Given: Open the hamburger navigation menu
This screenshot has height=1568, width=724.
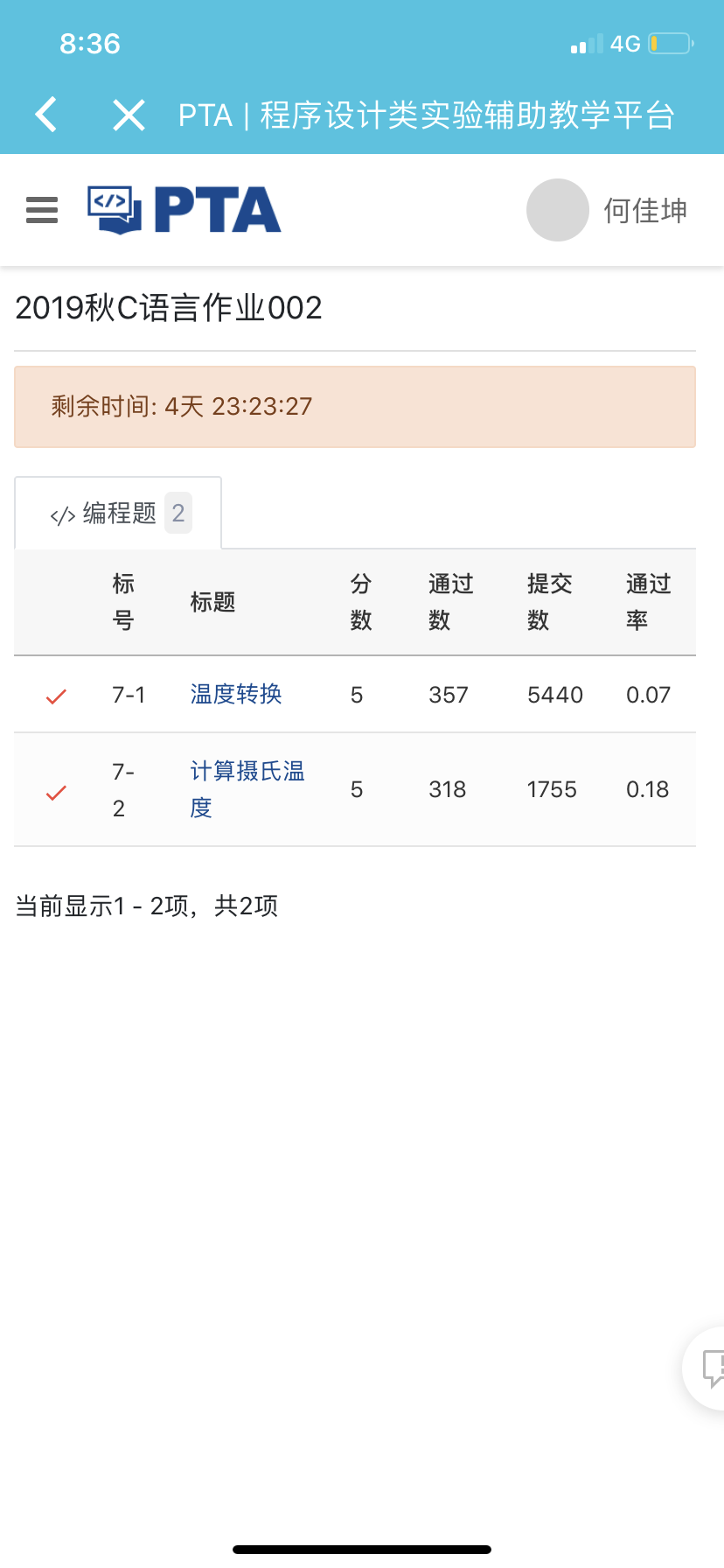Looking at the screenshot, I should (42, 210).
